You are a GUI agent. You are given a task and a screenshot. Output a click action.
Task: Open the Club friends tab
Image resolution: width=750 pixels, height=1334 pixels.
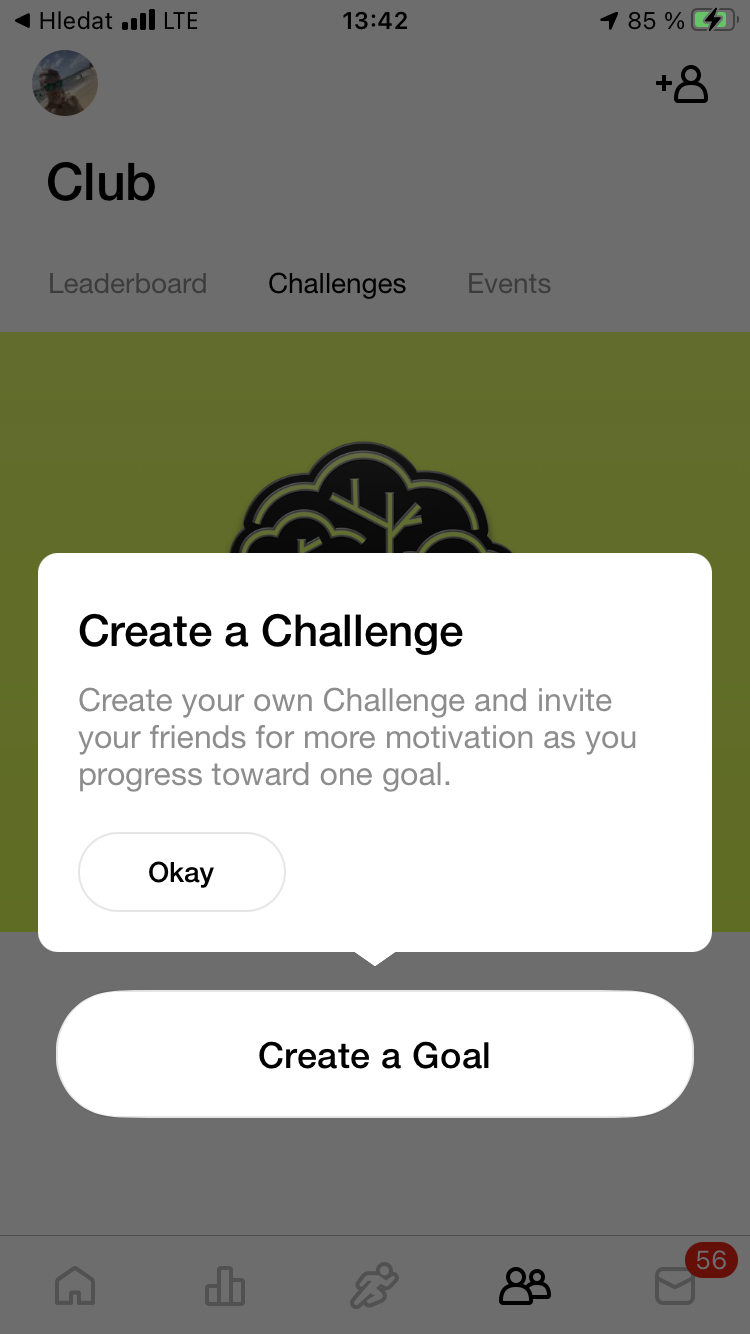(x=525, y=1285)
